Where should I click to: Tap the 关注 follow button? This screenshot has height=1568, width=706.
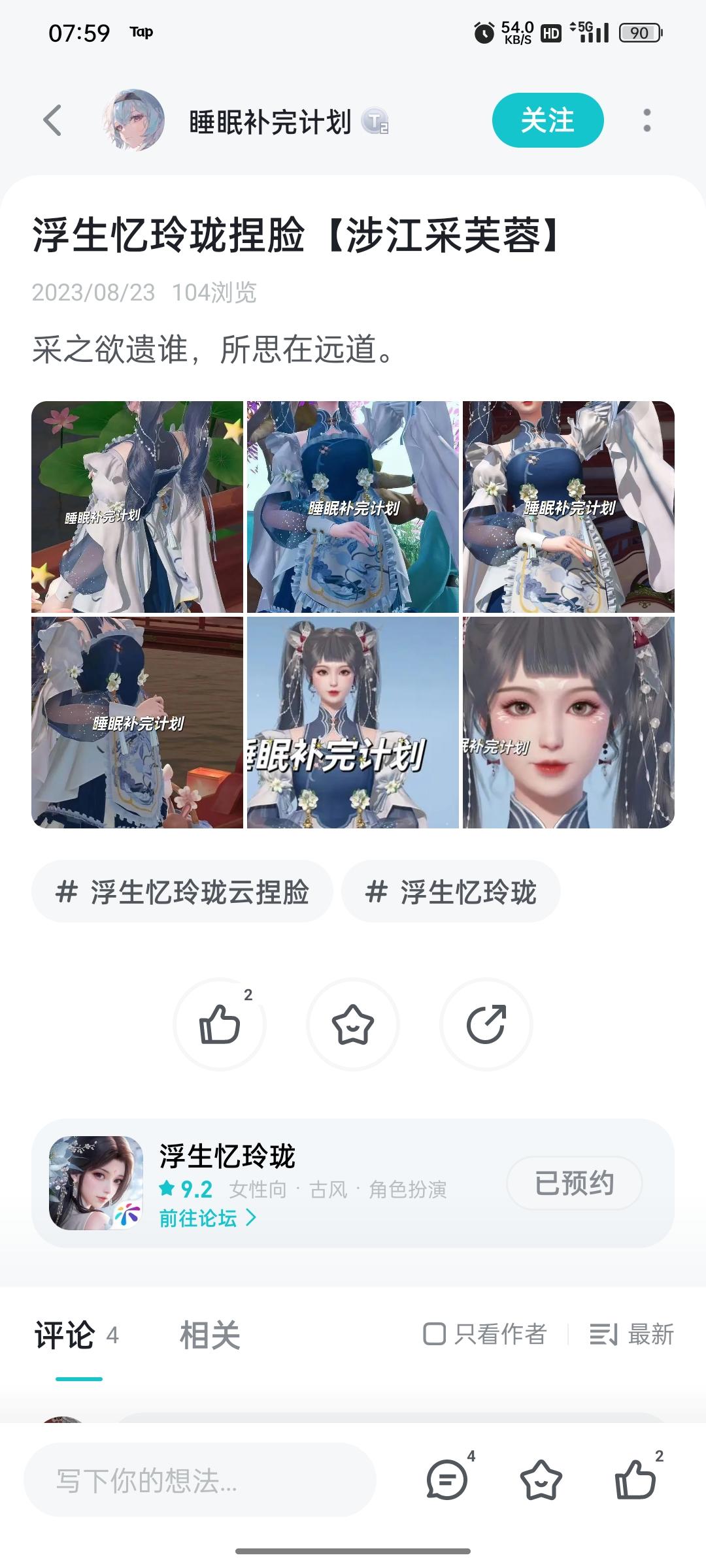click(548, 120)
